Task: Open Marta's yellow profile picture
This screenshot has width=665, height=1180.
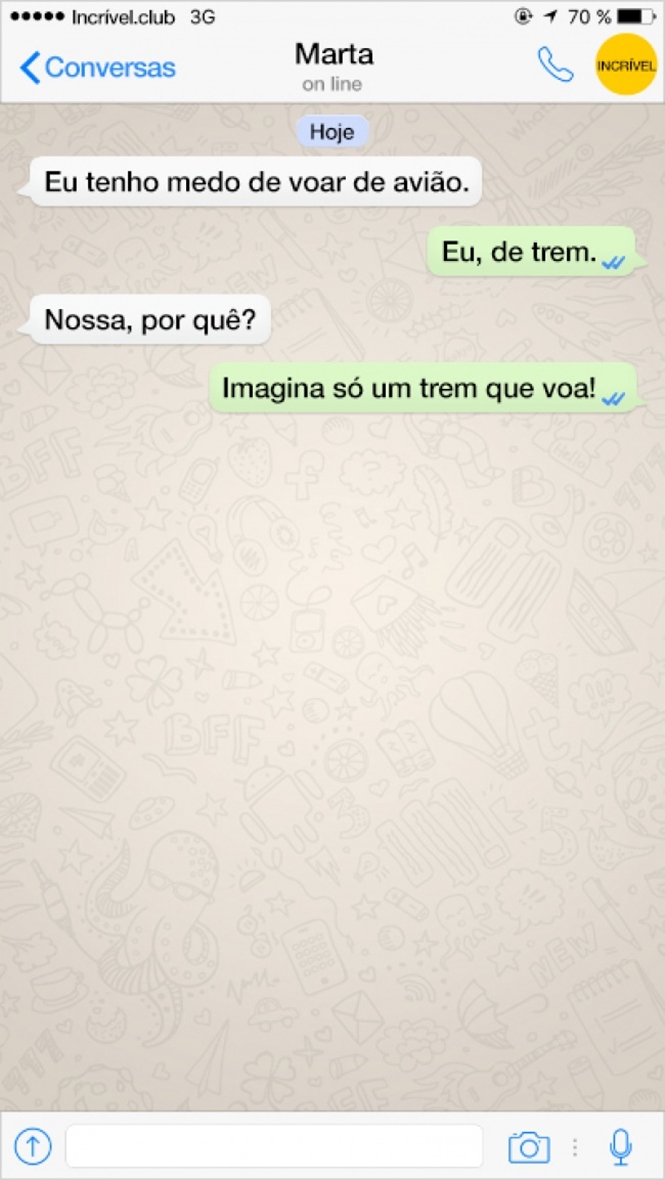Action: point(625,65)
